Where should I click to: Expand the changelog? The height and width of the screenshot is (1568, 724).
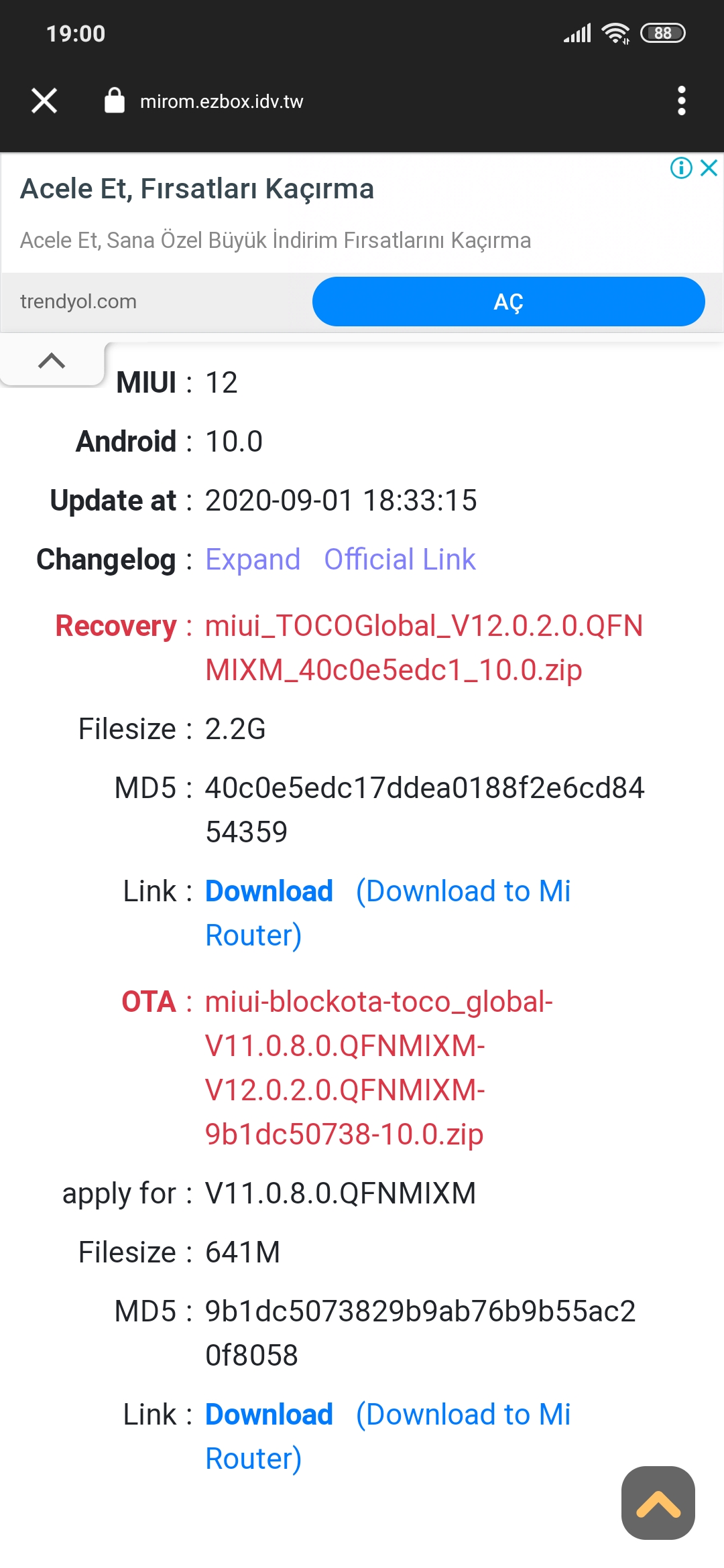[x=253, y=560]
